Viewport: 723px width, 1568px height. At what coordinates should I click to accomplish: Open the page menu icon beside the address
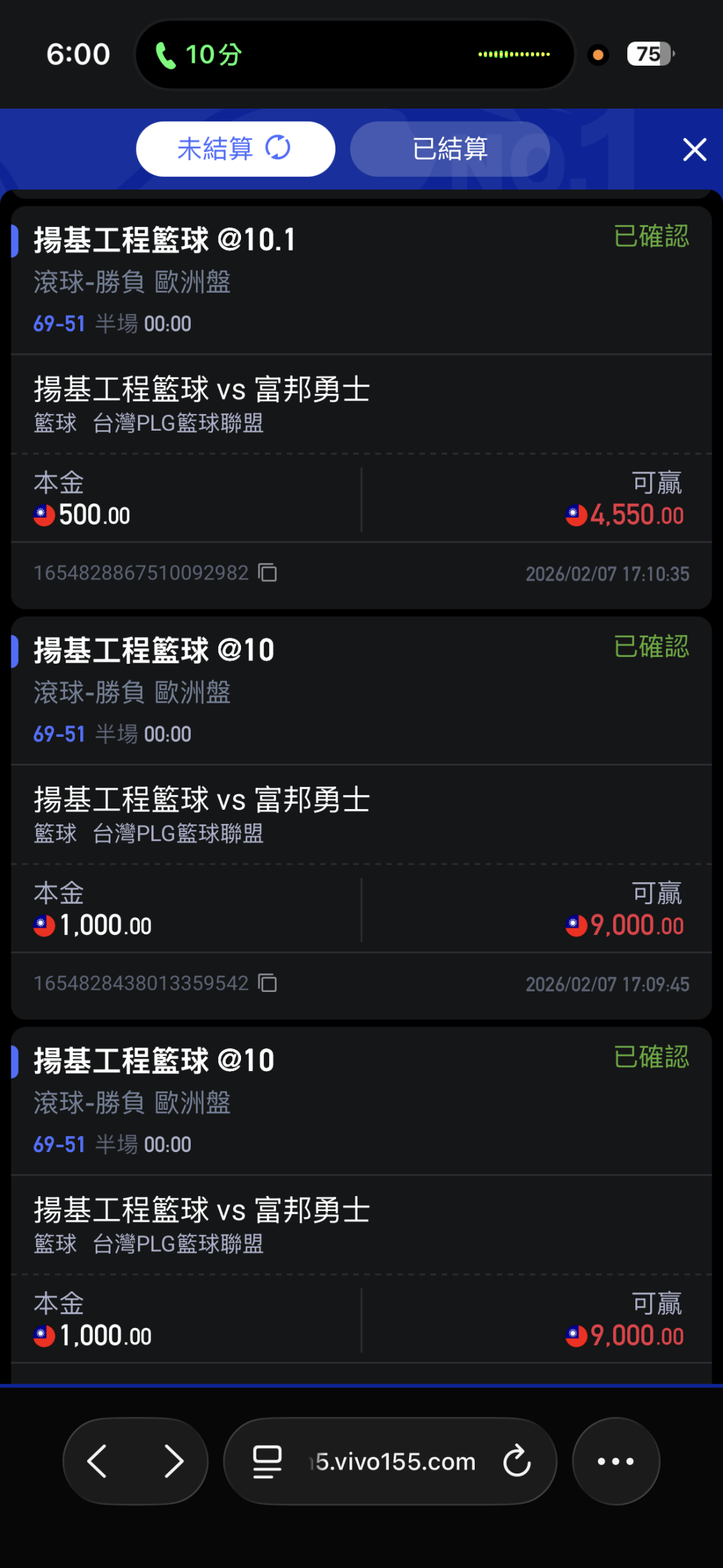tap(267, 1461)
